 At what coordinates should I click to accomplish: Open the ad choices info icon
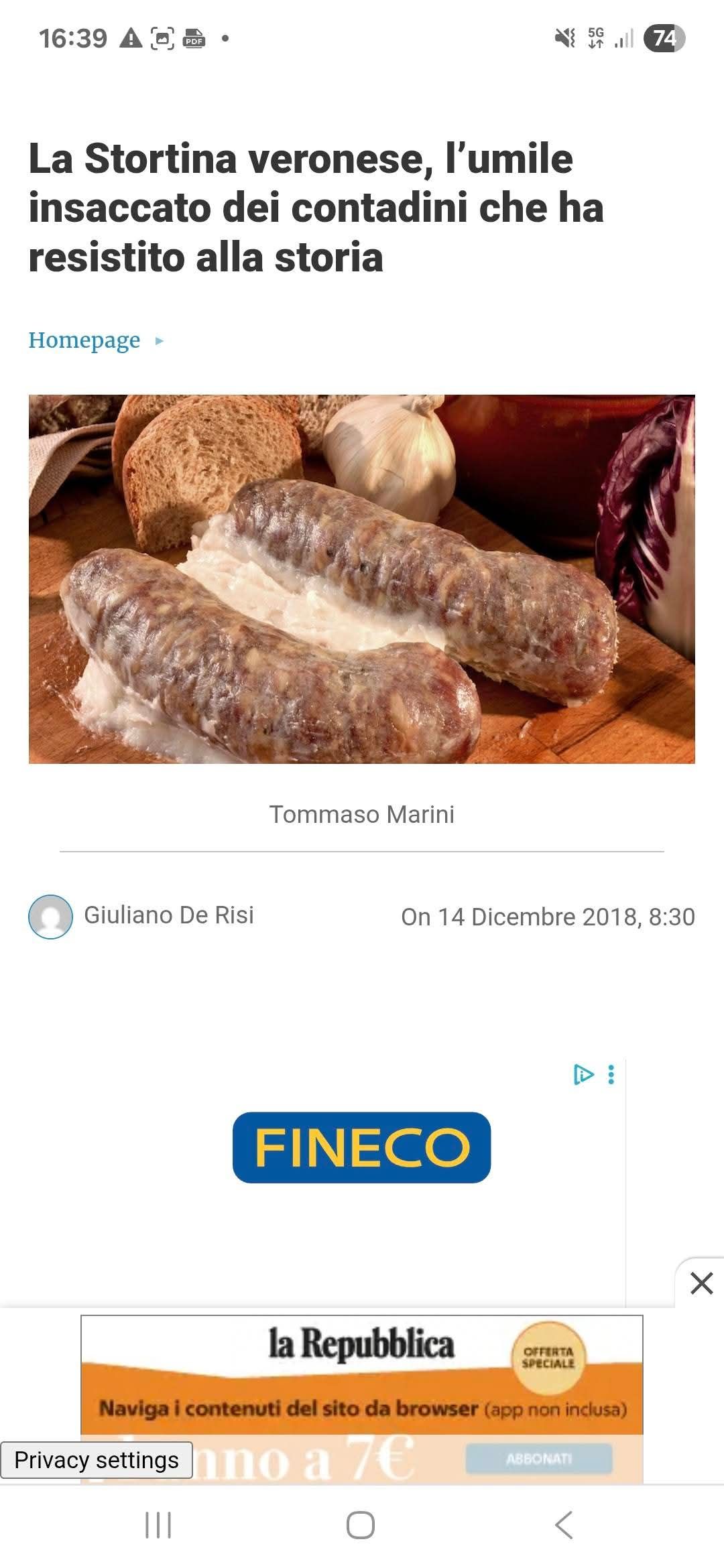point(583,1075)
